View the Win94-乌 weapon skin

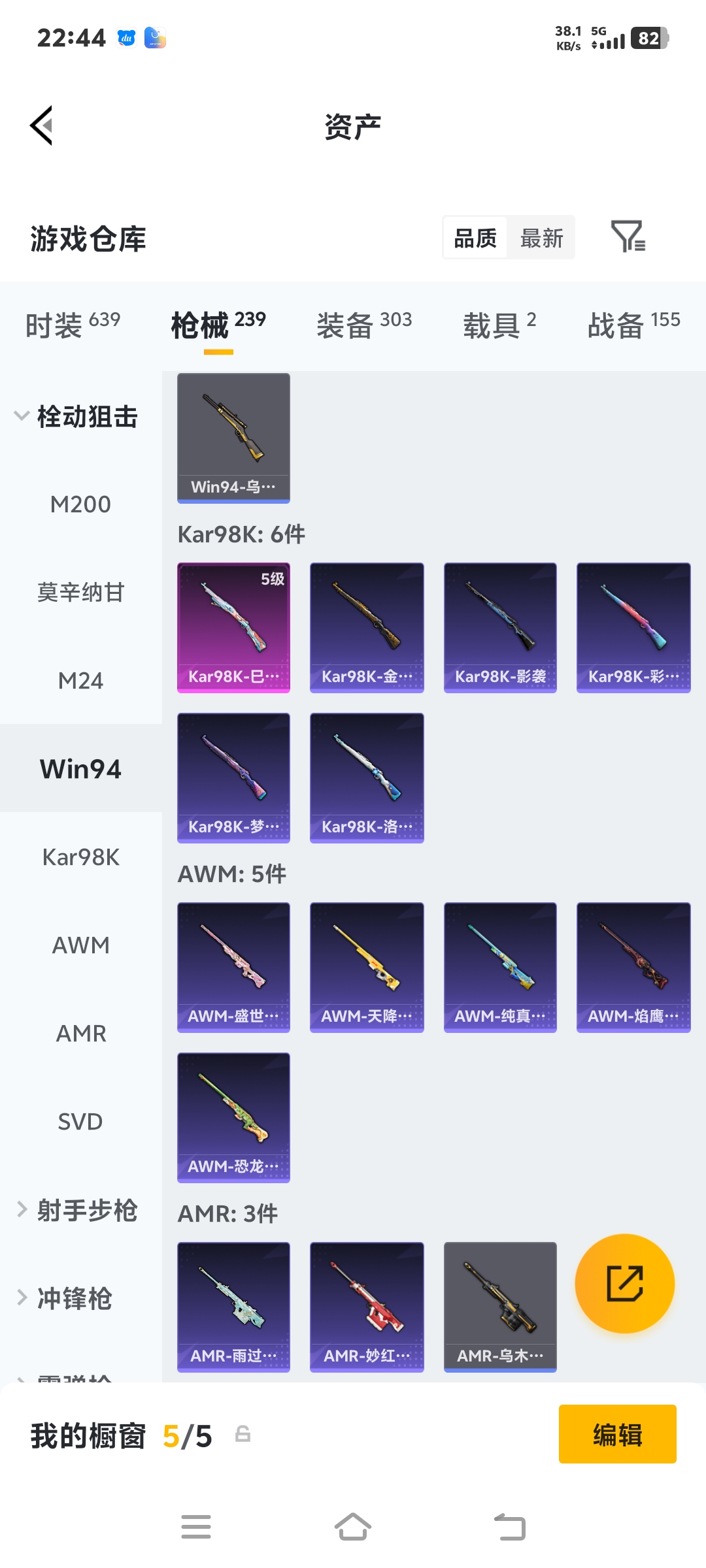pos(233,438)
